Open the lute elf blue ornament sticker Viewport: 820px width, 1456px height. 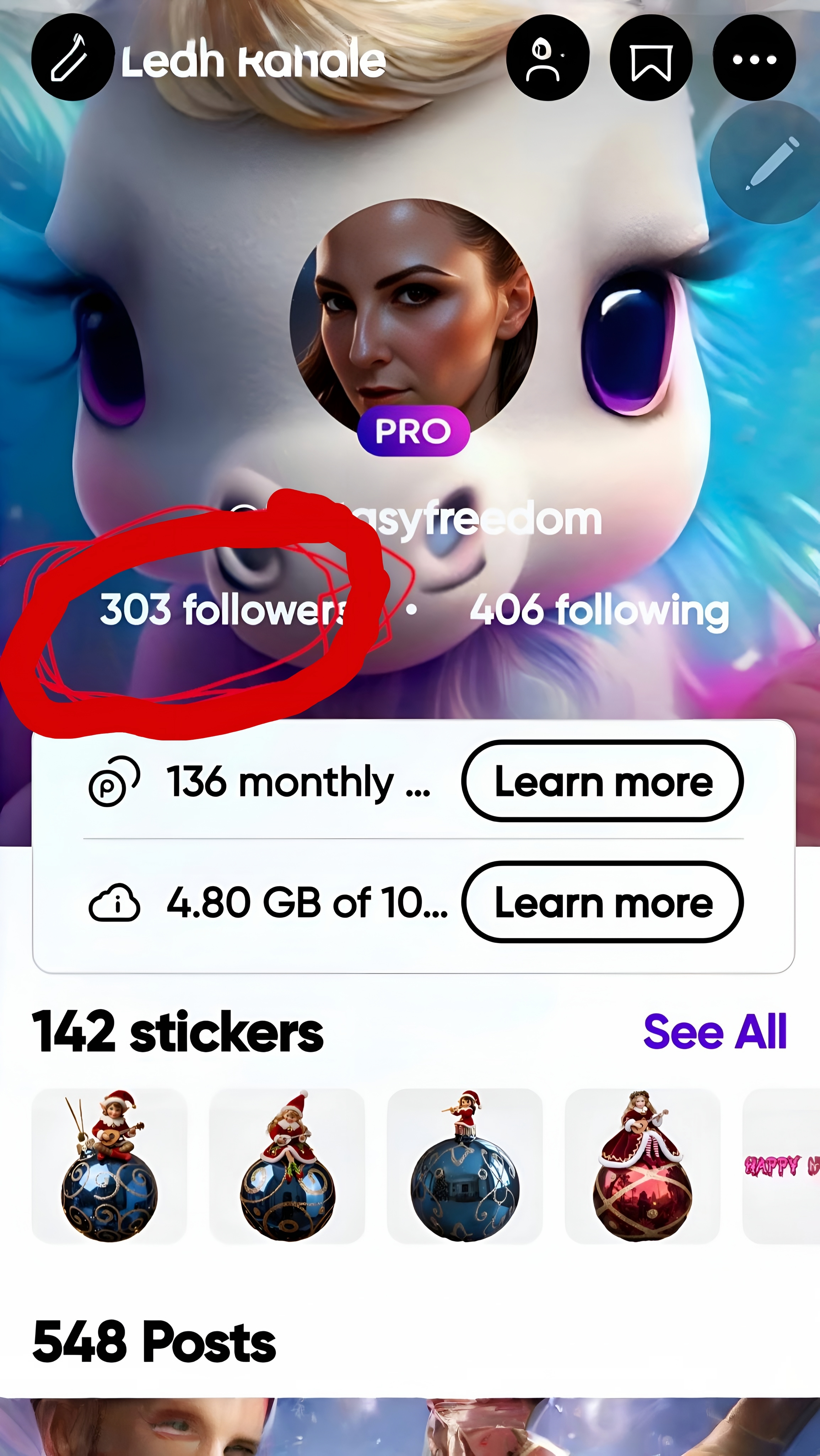[109, 1166]
